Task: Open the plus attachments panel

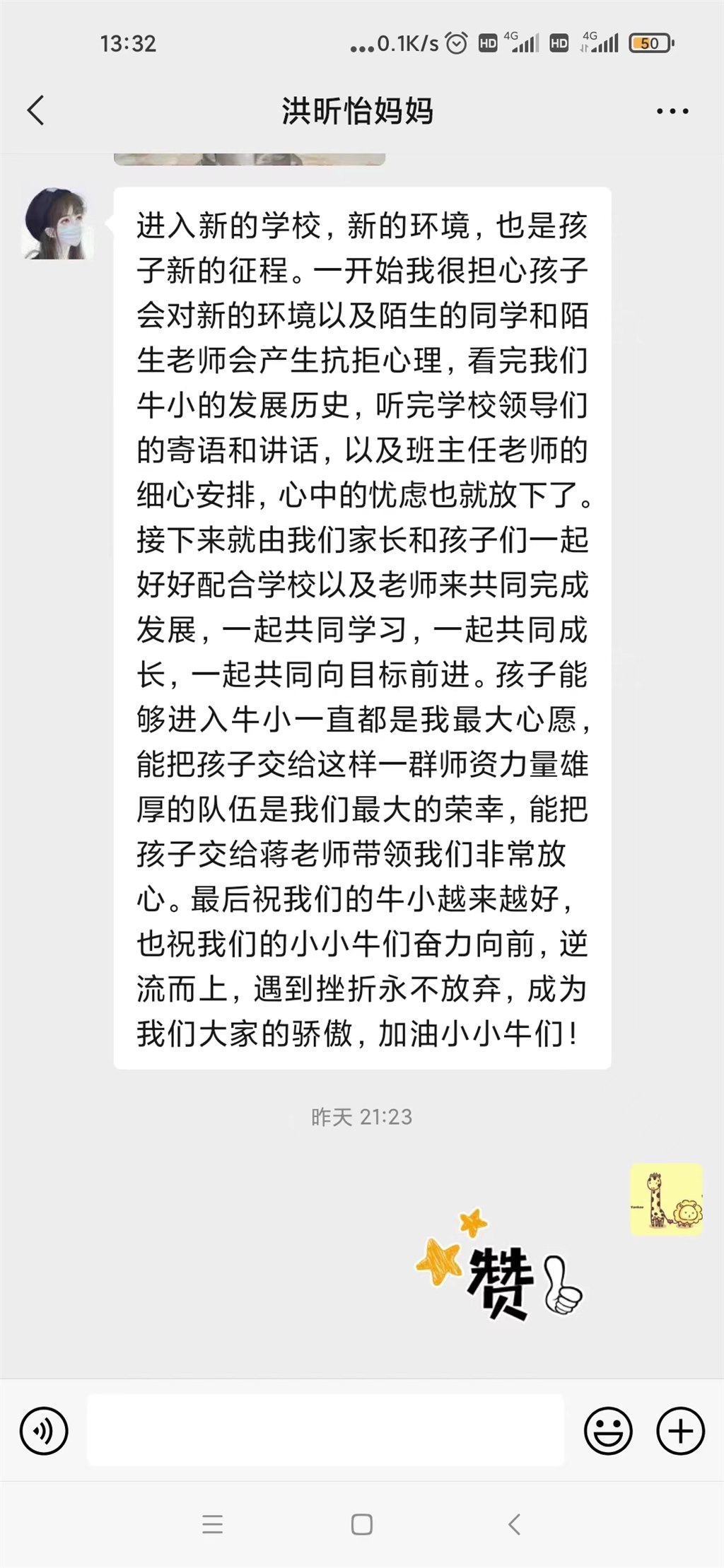Action: point(680,1430)
